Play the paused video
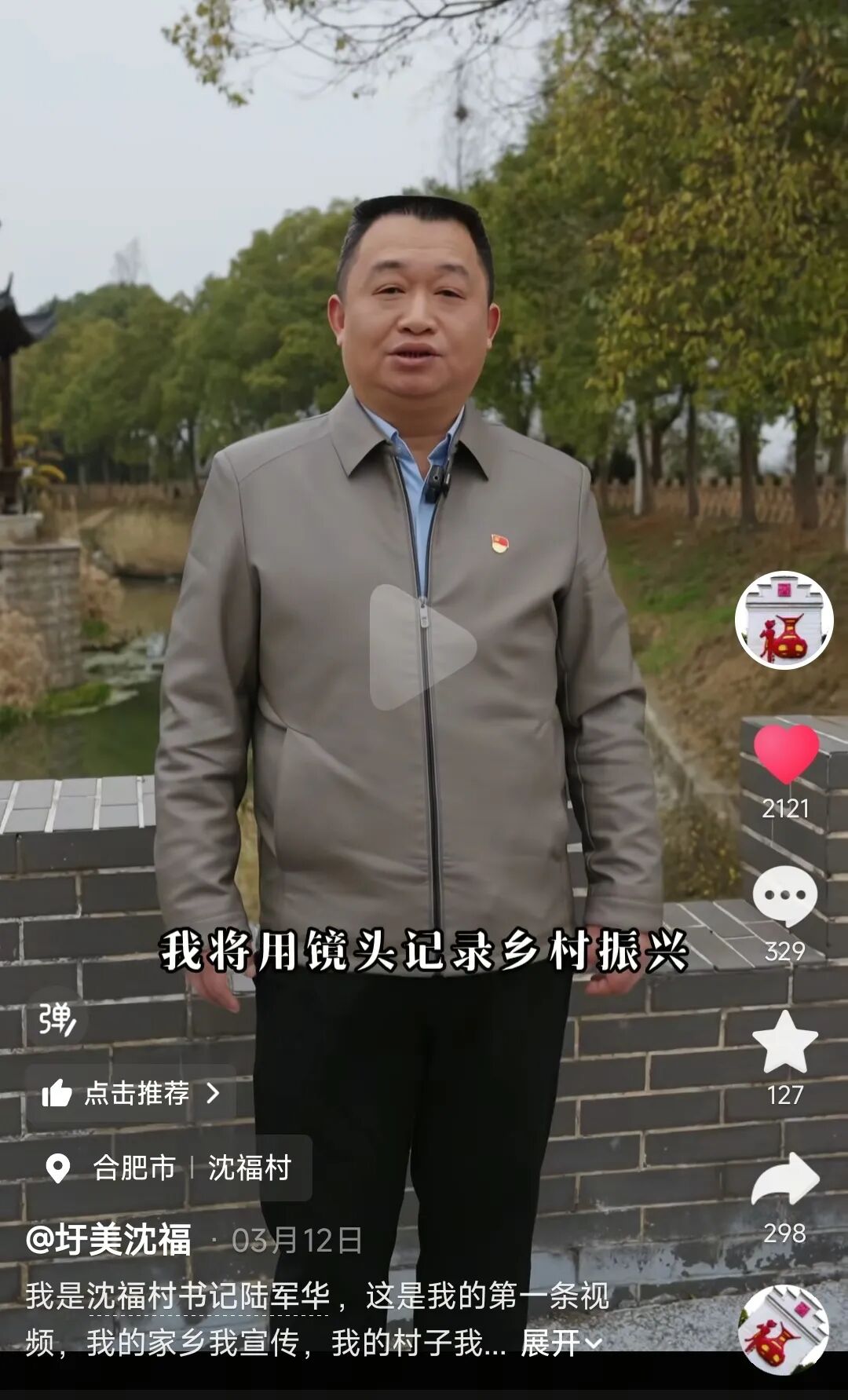 pyautogui.click(x=422, y=647)
